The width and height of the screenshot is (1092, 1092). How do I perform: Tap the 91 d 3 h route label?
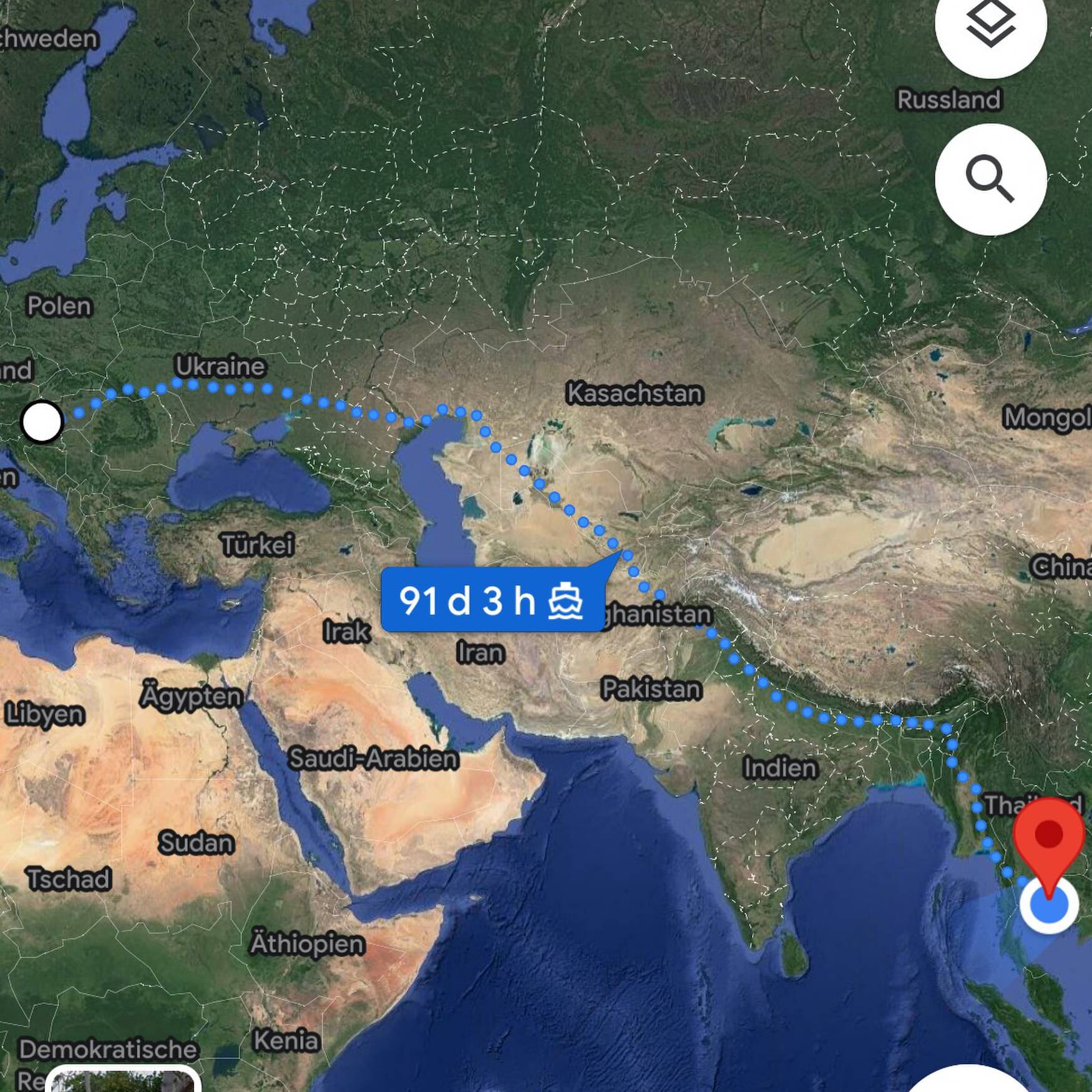pos(492,600)
